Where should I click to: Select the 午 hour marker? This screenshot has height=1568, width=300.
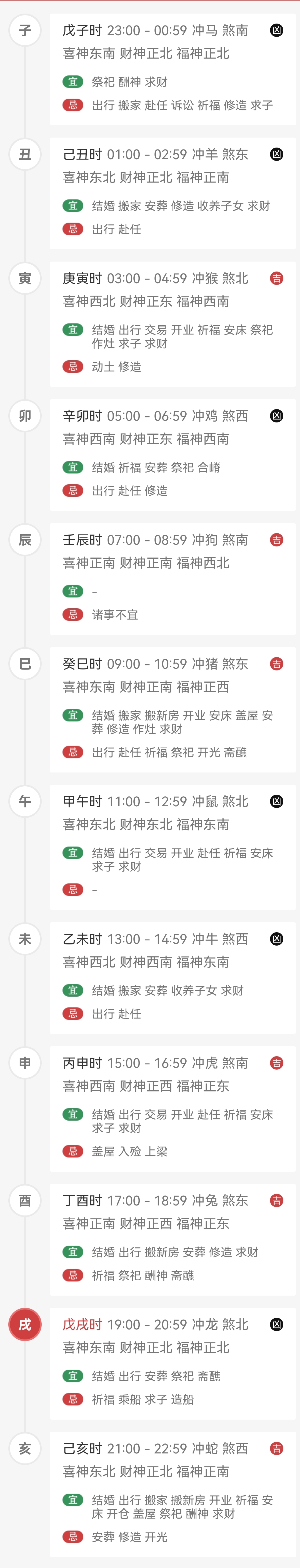click(x=25, y=801)
